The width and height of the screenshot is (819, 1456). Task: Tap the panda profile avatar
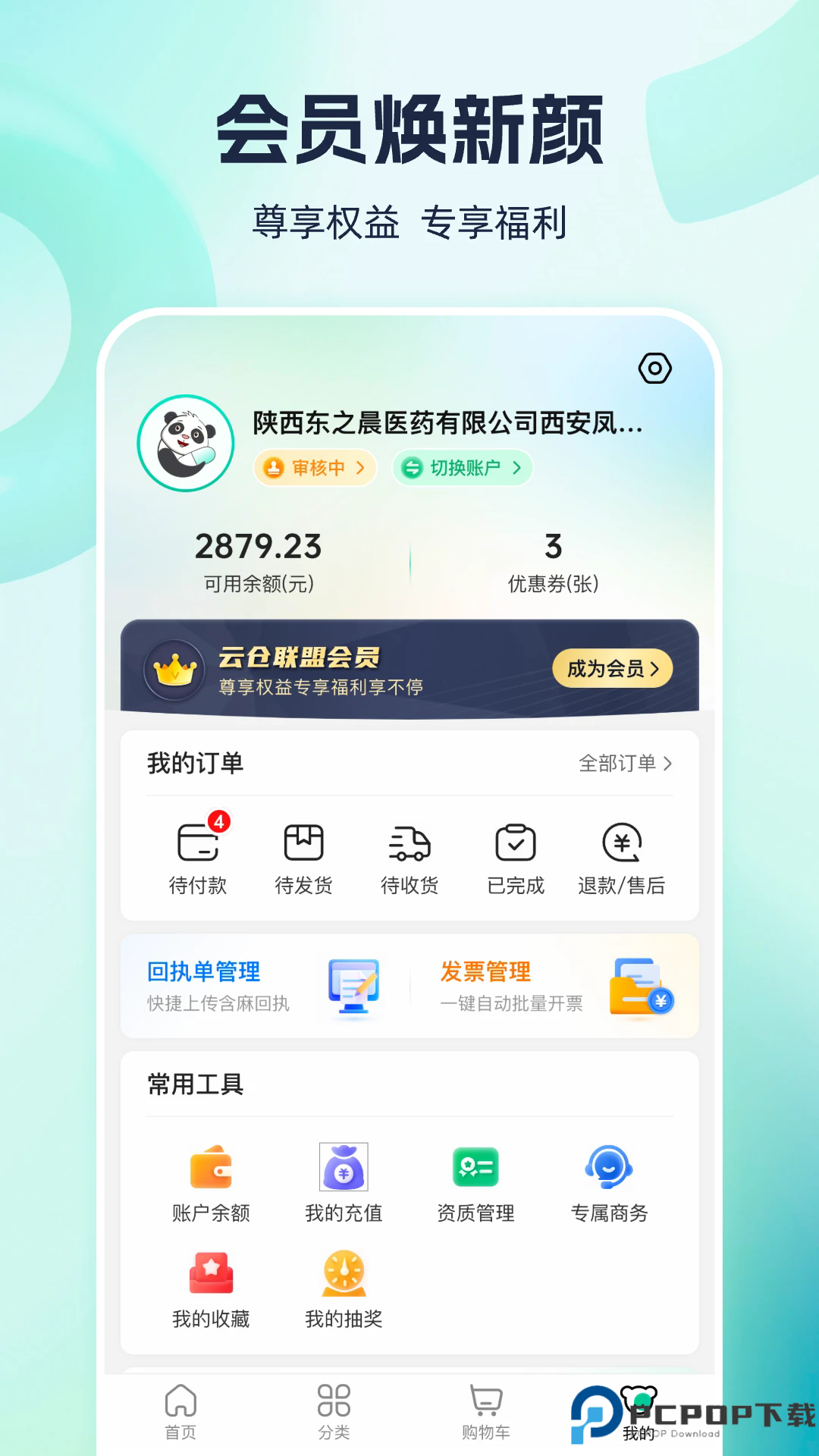point(184,444)
